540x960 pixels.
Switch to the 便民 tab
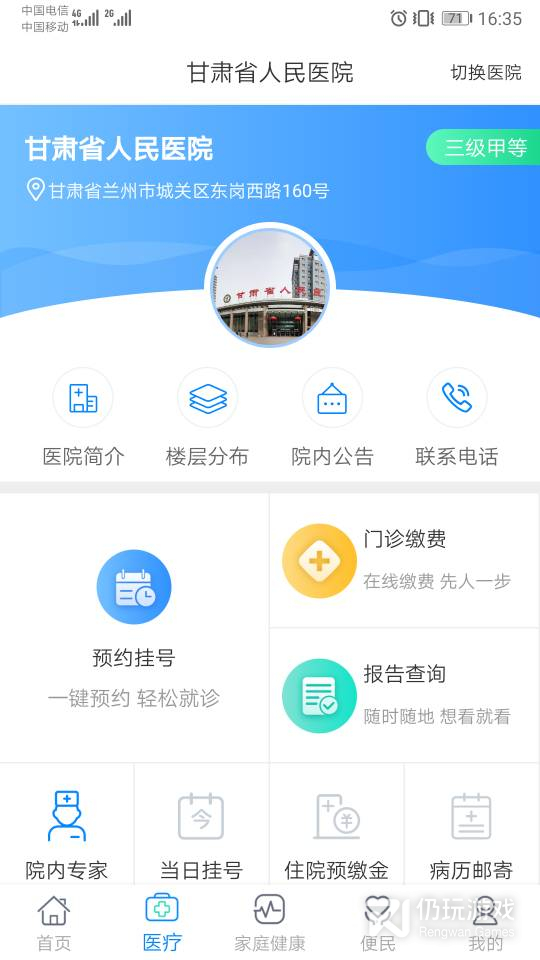(x=378, y=923)
